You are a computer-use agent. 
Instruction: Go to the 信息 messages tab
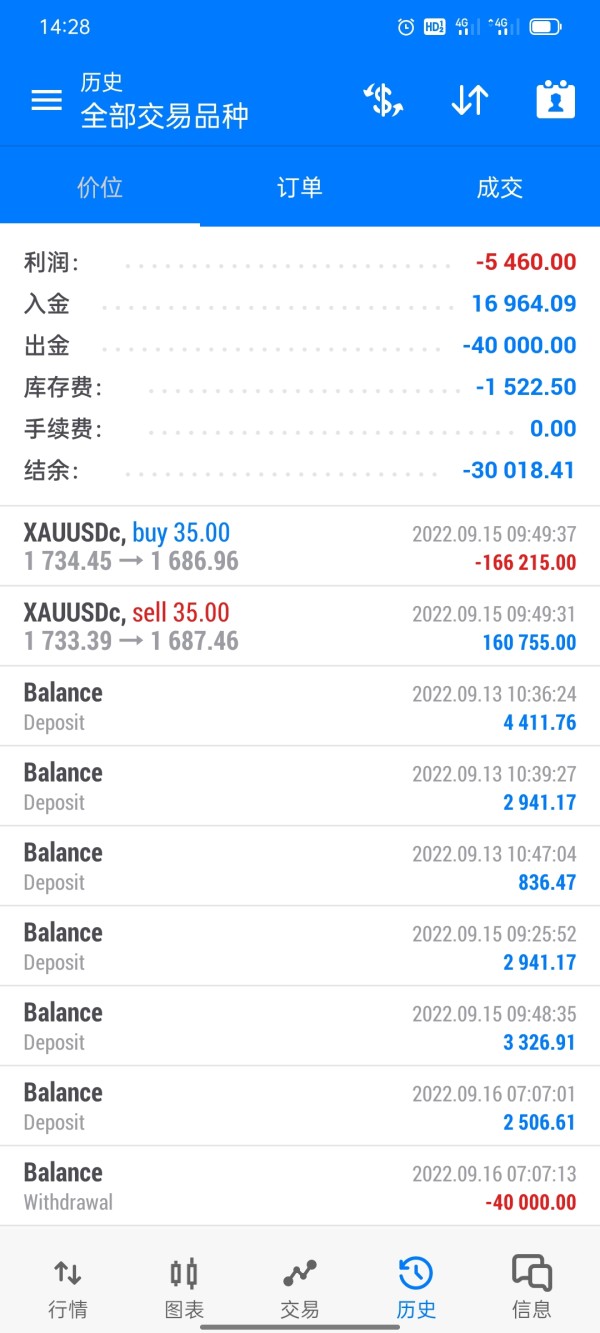pos(532,1288)
